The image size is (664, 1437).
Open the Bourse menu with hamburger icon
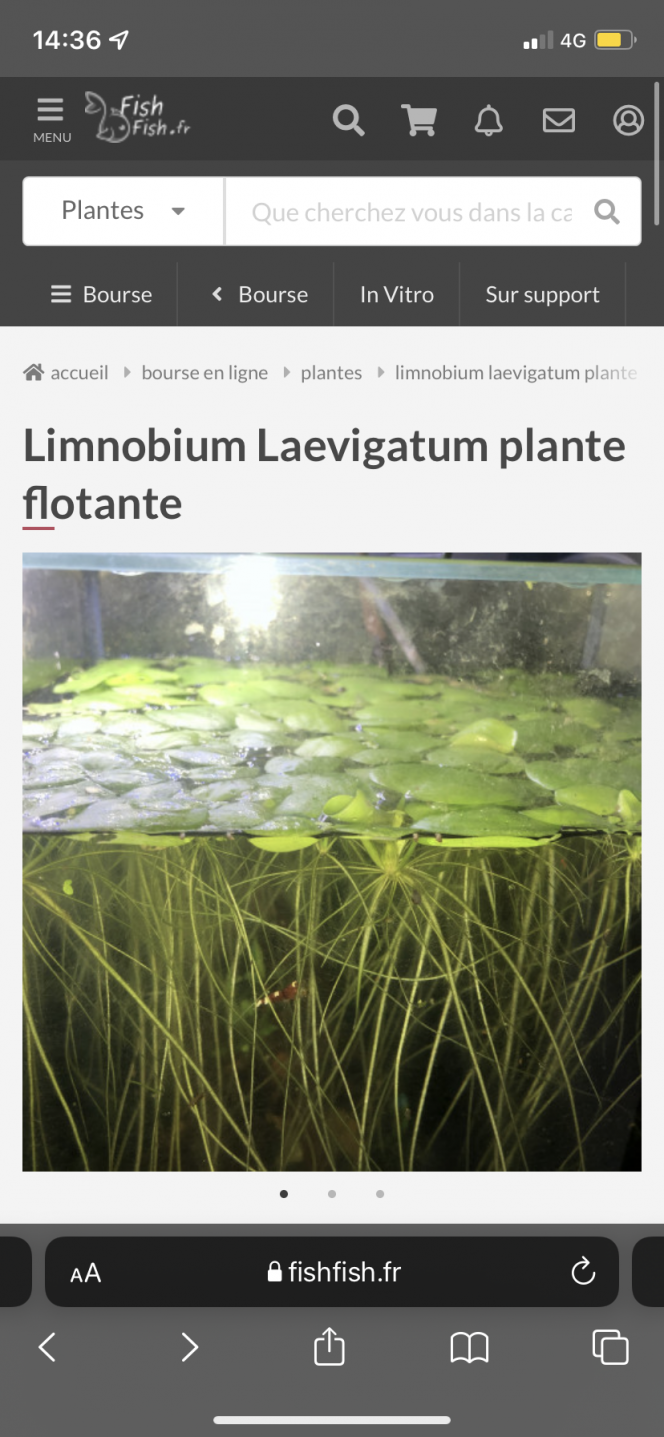pyautogui.click(x=101, y=294)
